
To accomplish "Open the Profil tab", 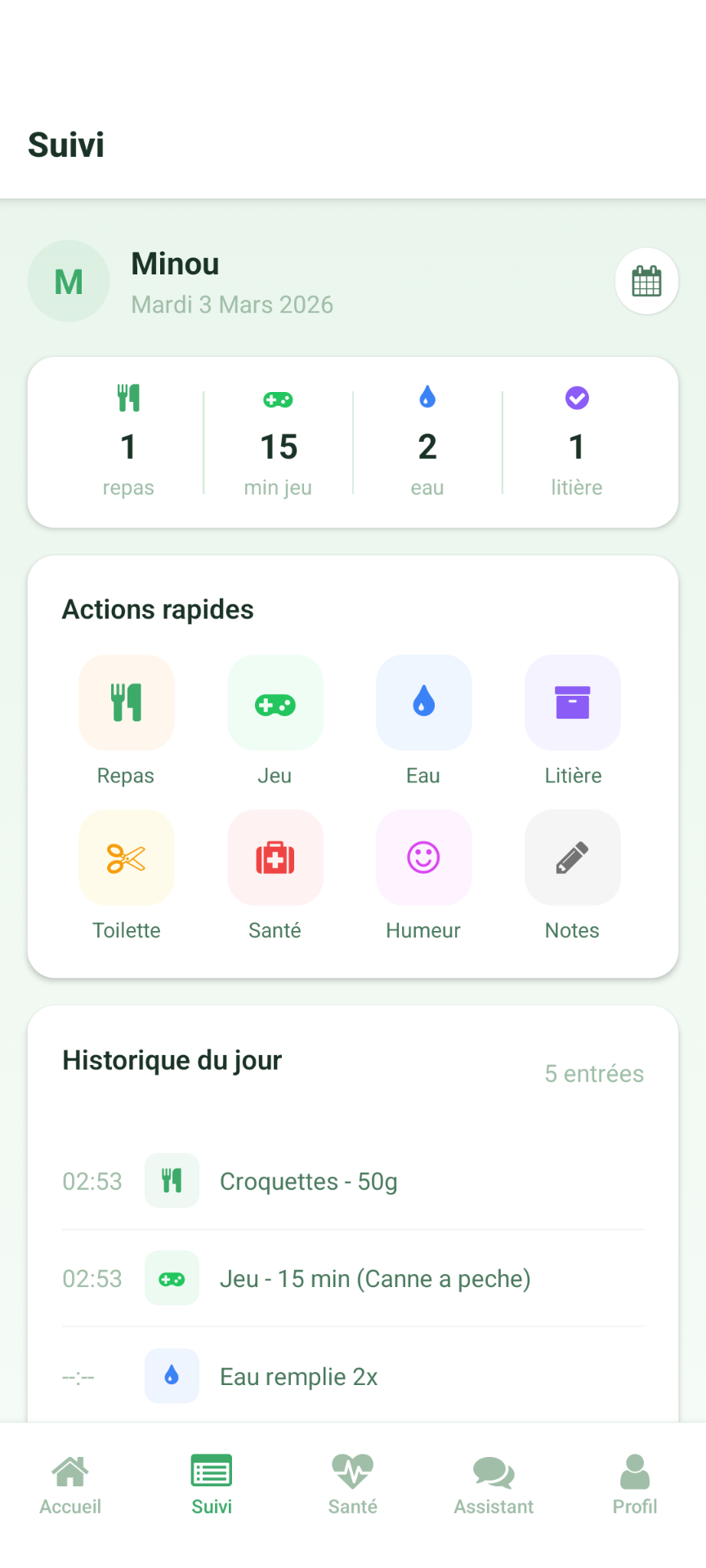I will click(x=635, y=1482).
